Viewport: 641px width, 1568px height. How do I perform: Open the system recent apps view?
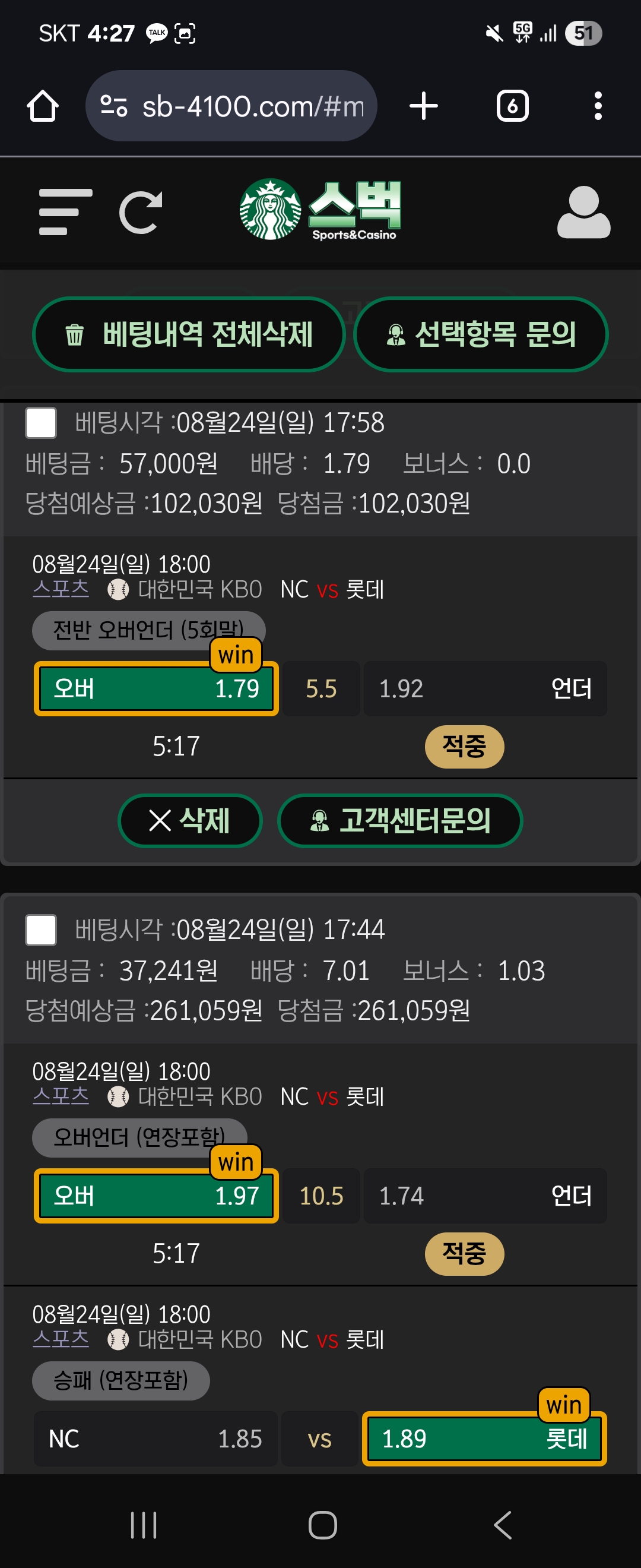tap(144, 1525)
